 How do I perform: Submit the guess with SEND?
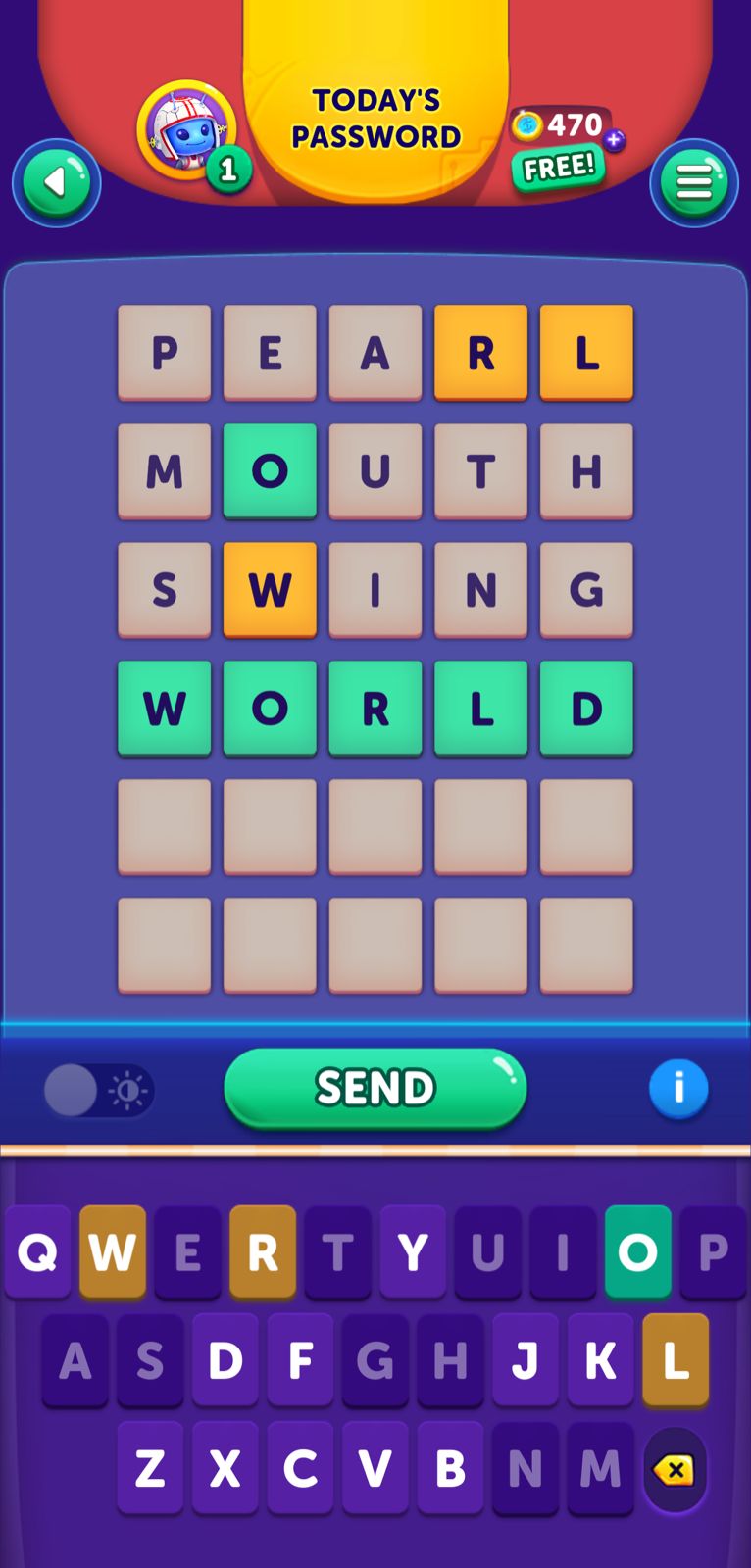click(x=375, y=1088)
